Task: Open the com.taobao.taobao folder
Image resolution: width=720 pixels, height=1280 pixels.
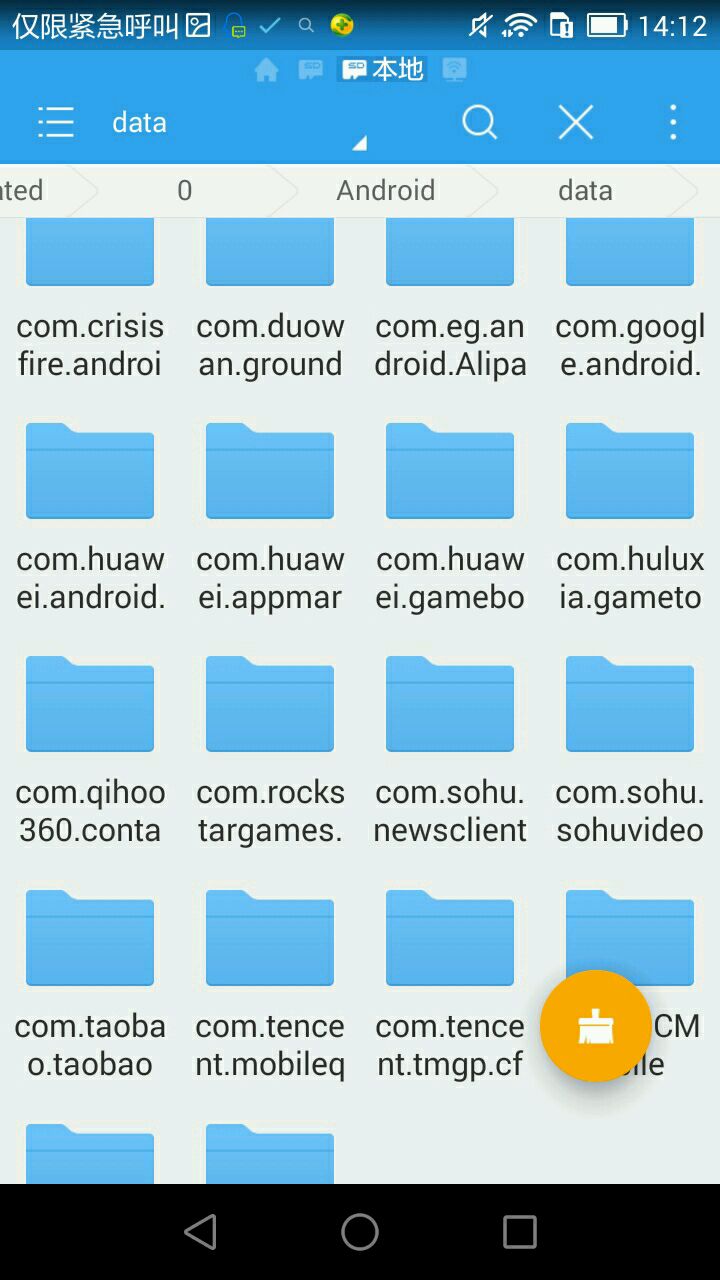Action: point(90,982)
